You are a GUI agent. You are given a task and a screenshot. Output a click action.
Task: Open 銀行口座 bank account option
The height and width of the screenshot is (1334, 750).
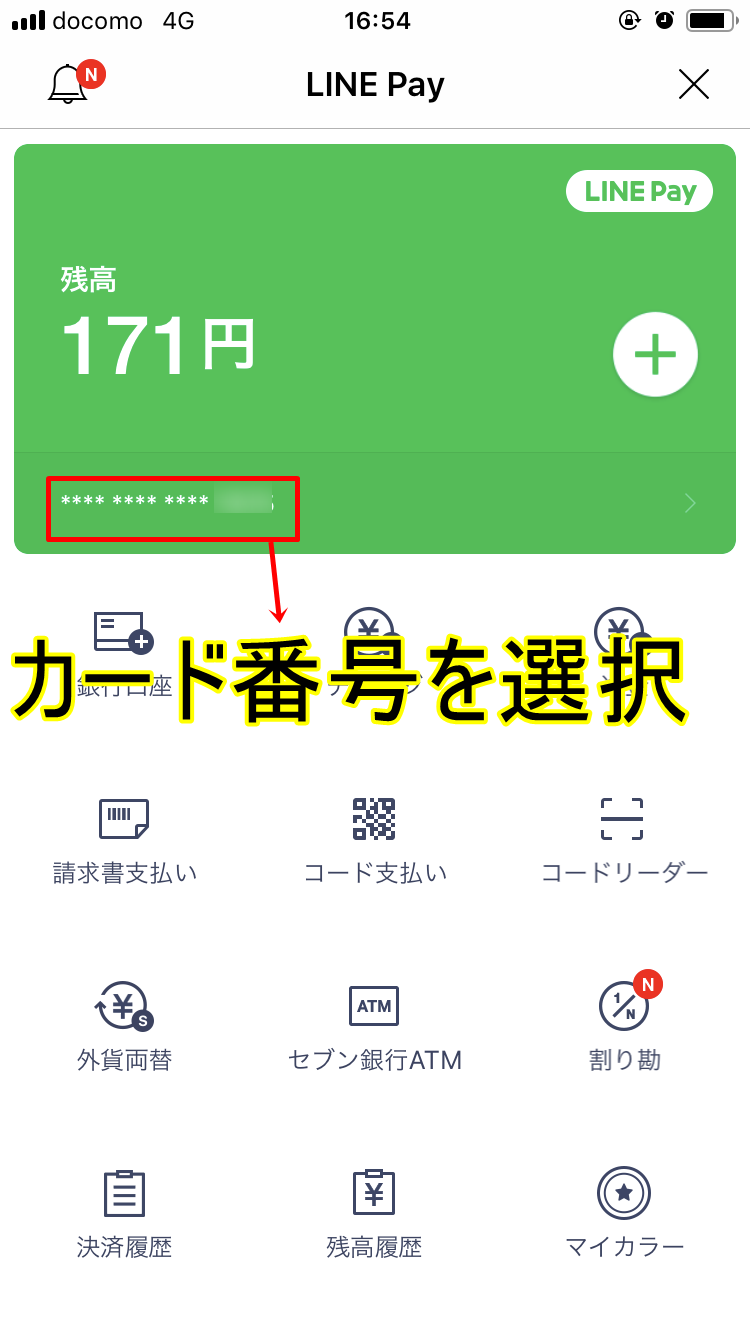[x=120, y=632]
